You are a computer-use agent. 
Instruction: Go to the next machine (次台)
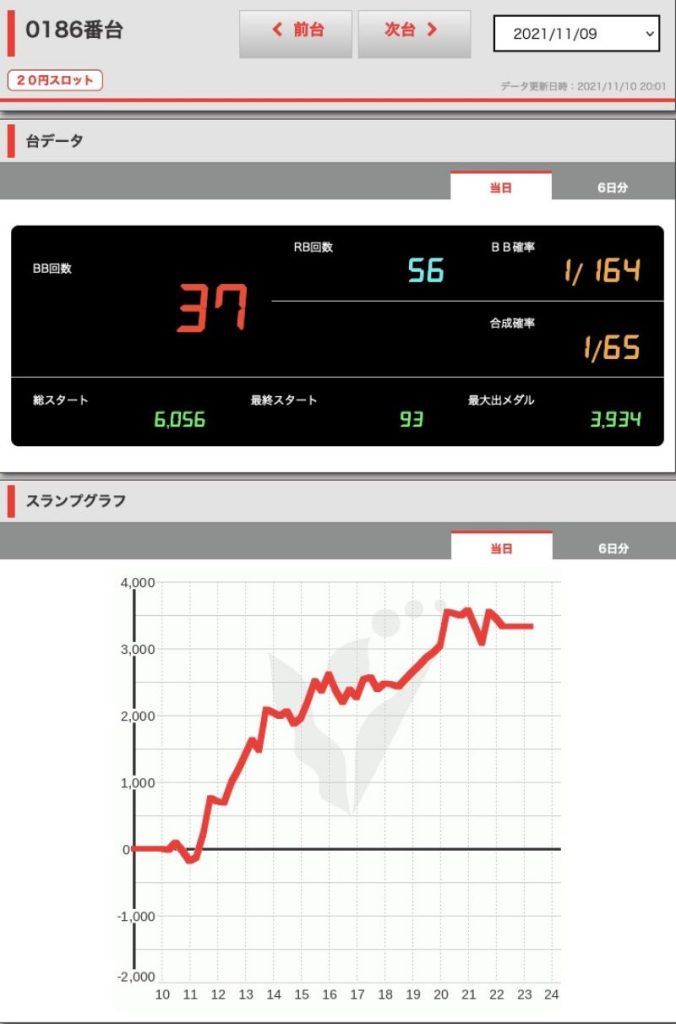(413, 33)
